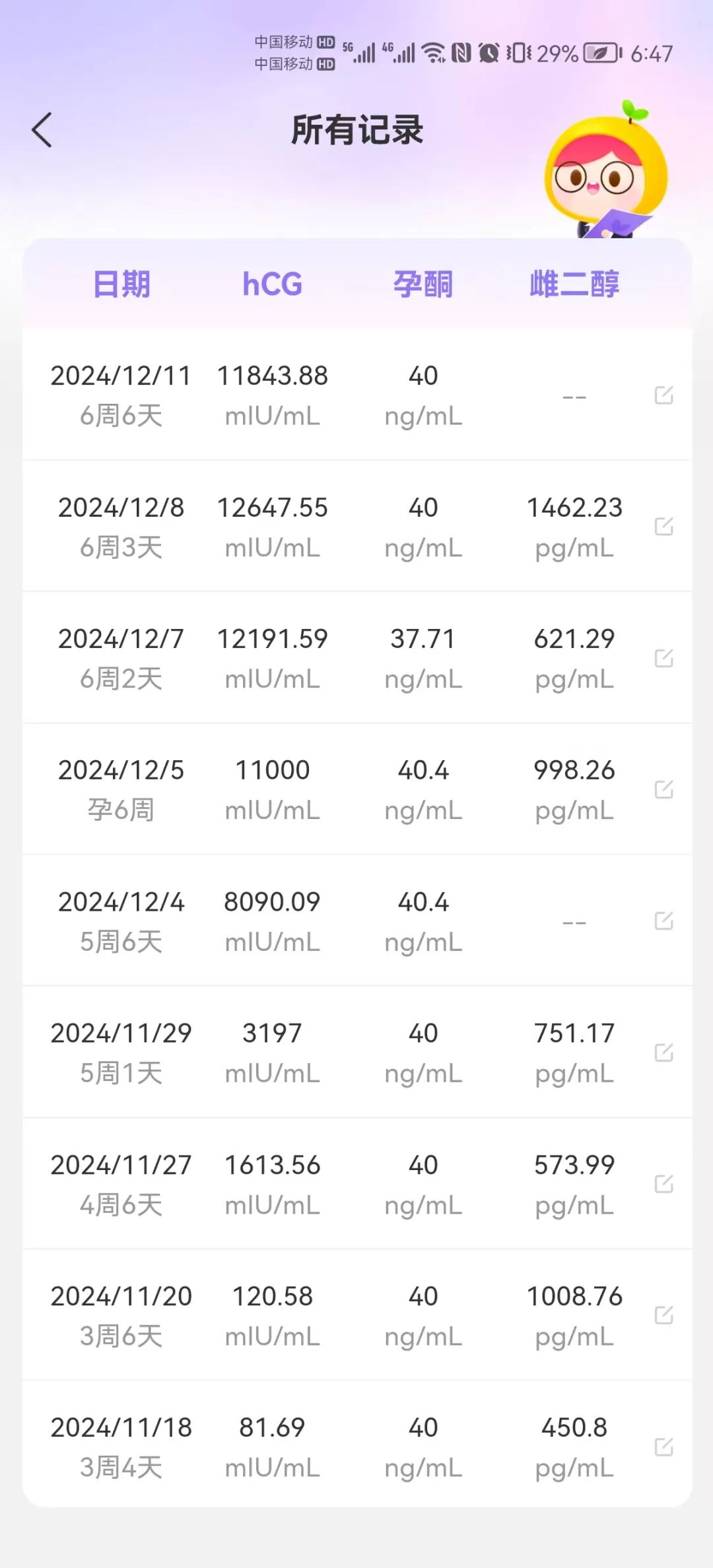Edit the 2024/11/20 record
Screen dimensions: 713x1568
(x=663, y=1315)
